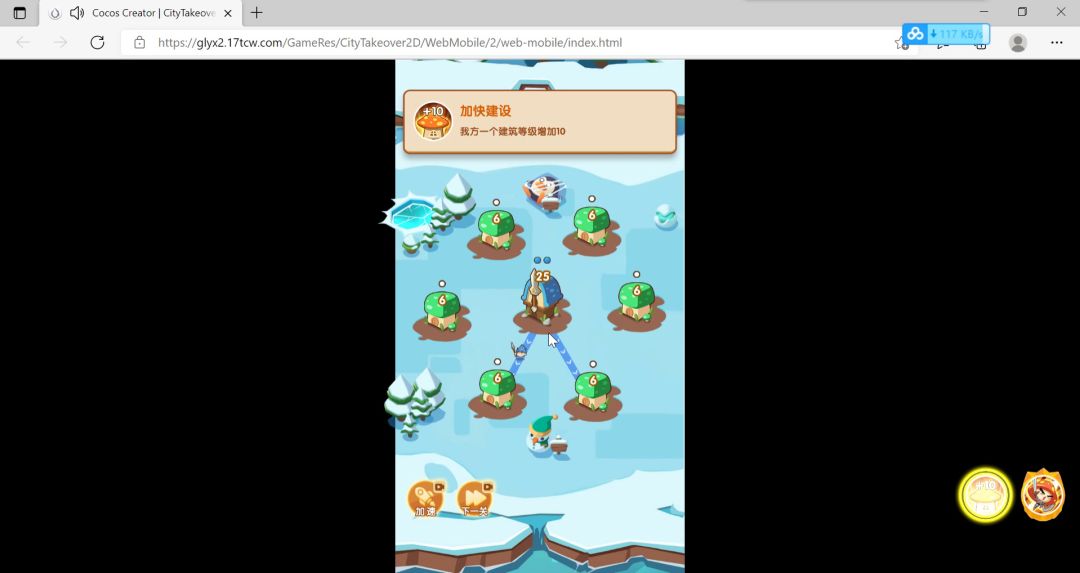1080x573 pixels.
Task: Mute the tab's audio speaker icon
Action: pyautogui.click(x=76, y=13)
